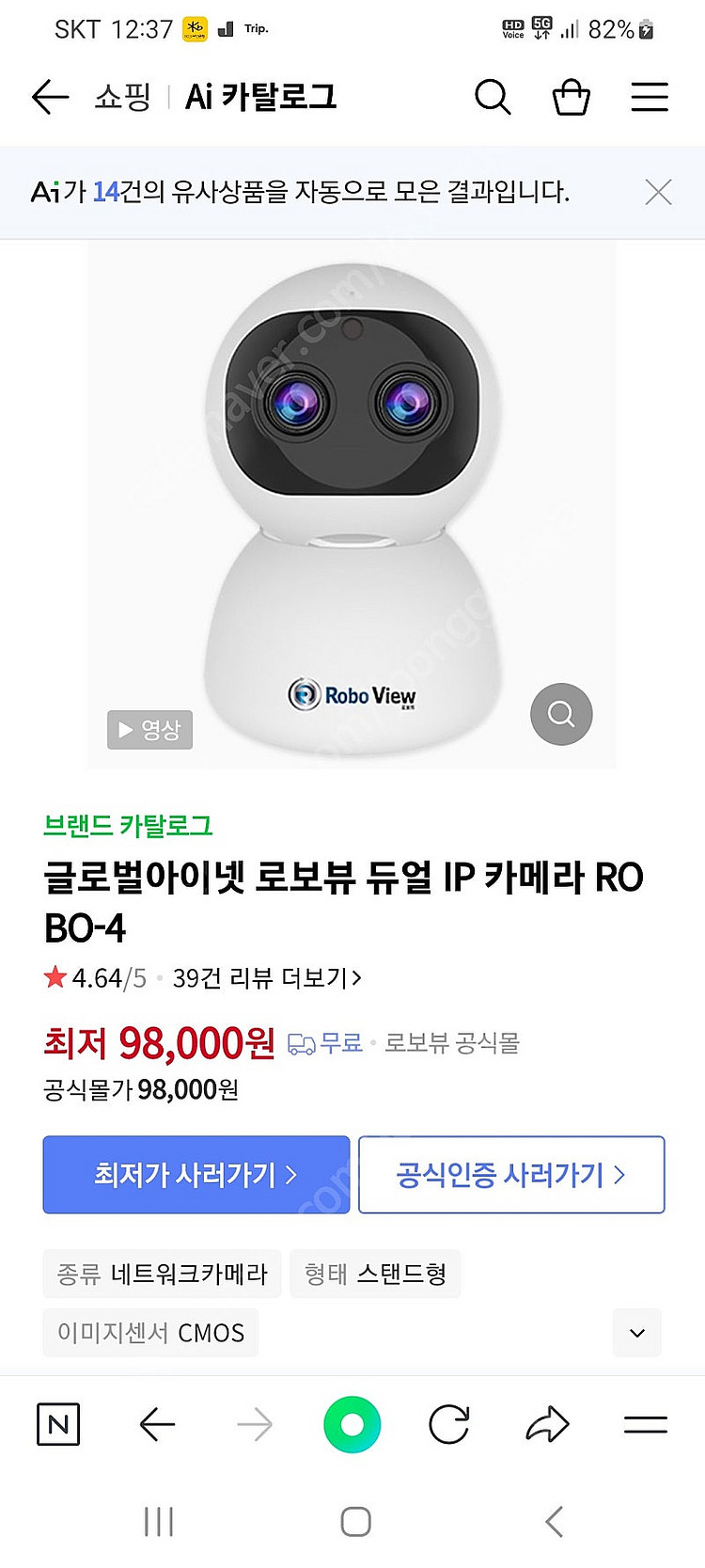This screenshot has width=705, height=1568.
Task: Expand the product spec chips
Action: coord(636,1333)
